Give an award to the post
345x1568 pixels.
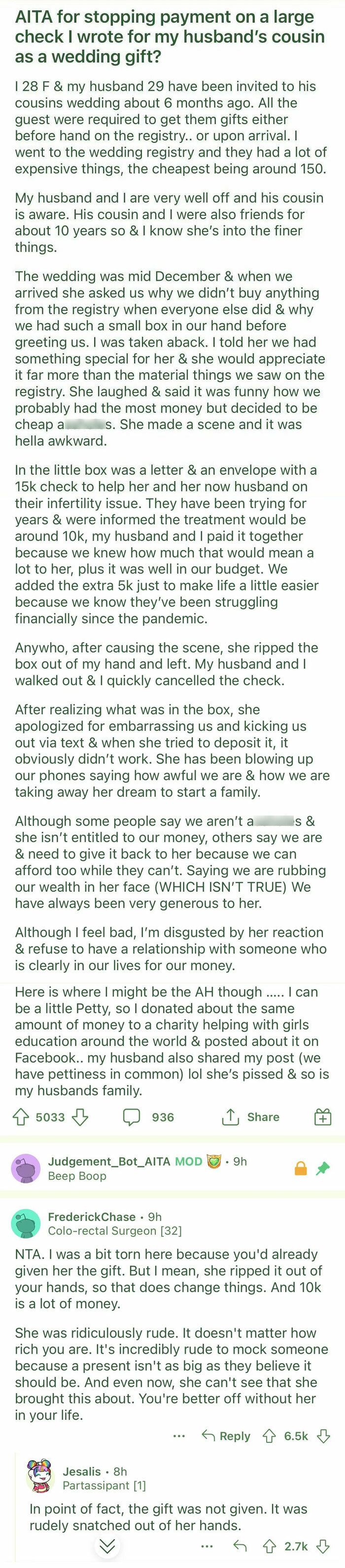[x=322, y=1117]
